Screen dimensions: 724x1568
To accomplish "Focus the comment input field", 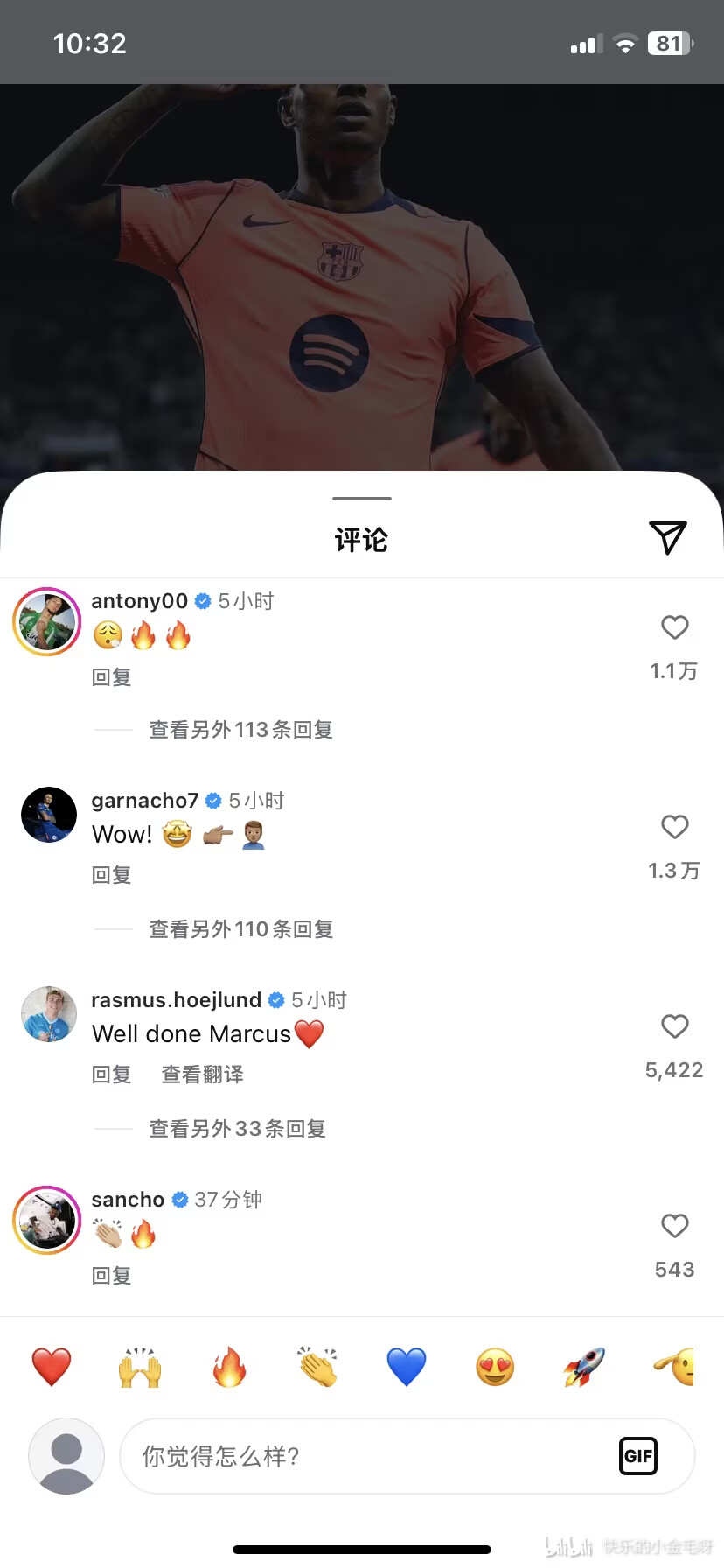I will coord(367,1456).
